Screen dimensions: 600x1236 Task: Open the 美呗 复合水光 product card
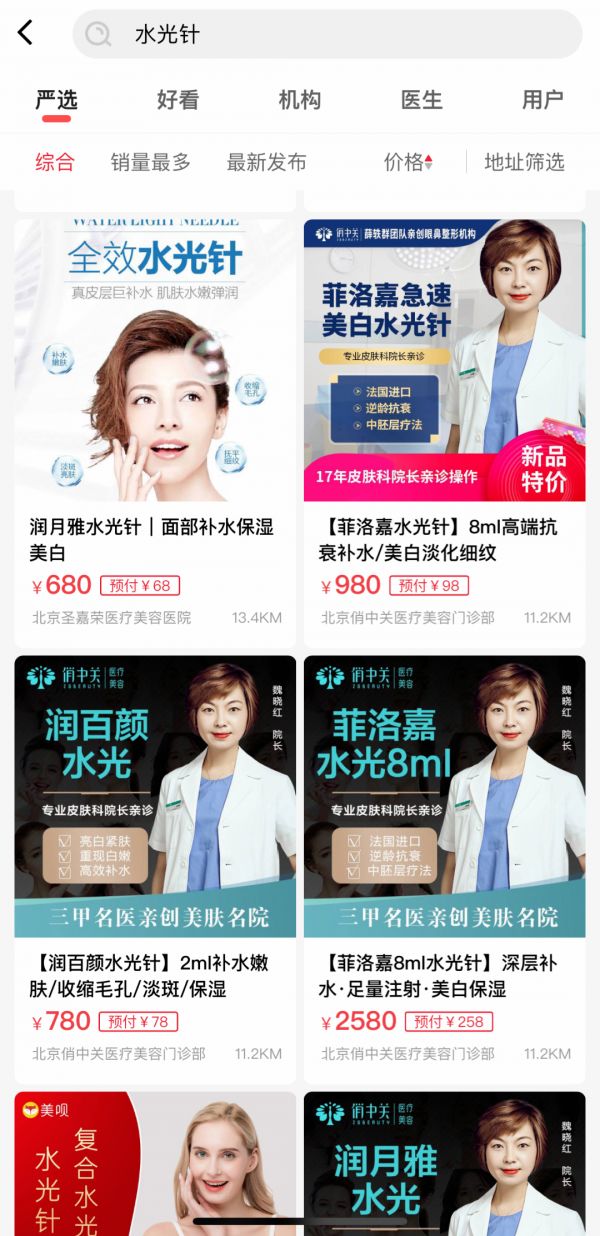click(x=155, y=1165)
